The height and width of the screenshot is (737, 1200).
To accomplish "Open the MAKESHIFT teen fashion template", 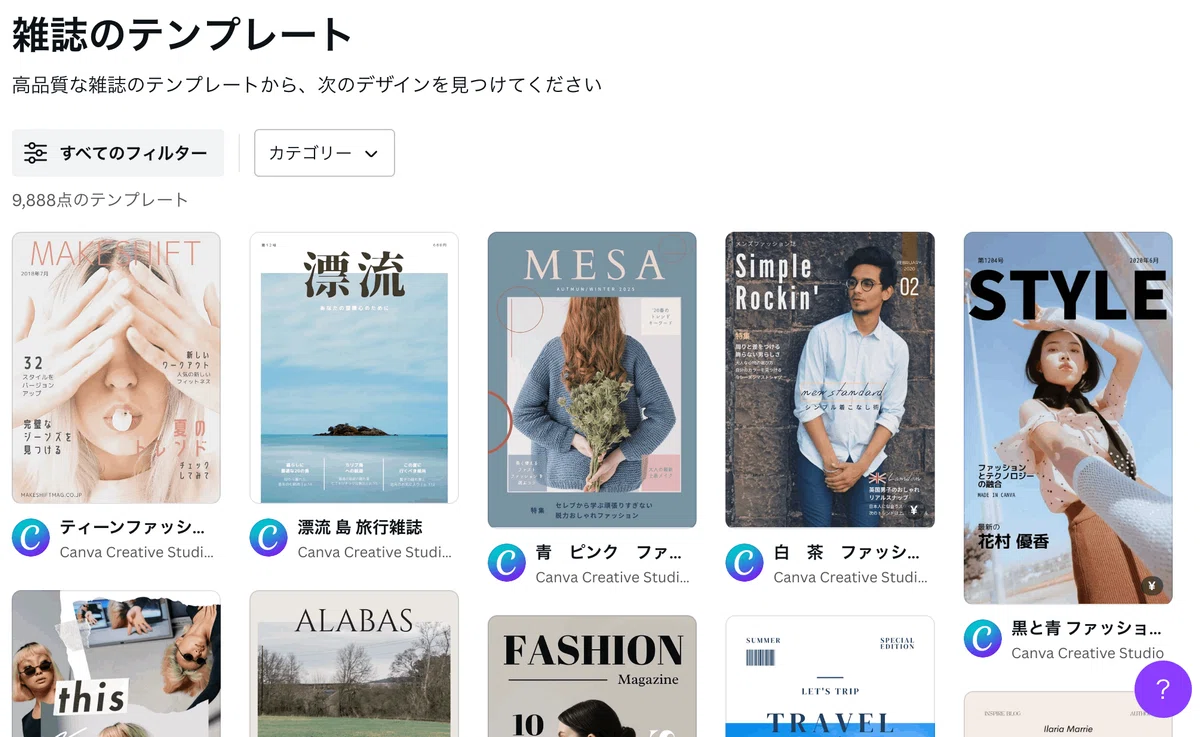I will coord(116,367).
